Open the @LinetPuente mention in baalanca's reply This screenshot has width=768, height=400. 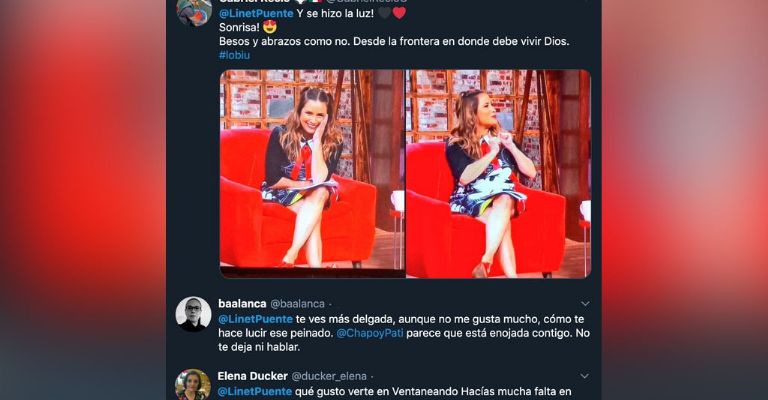point(255,318)
